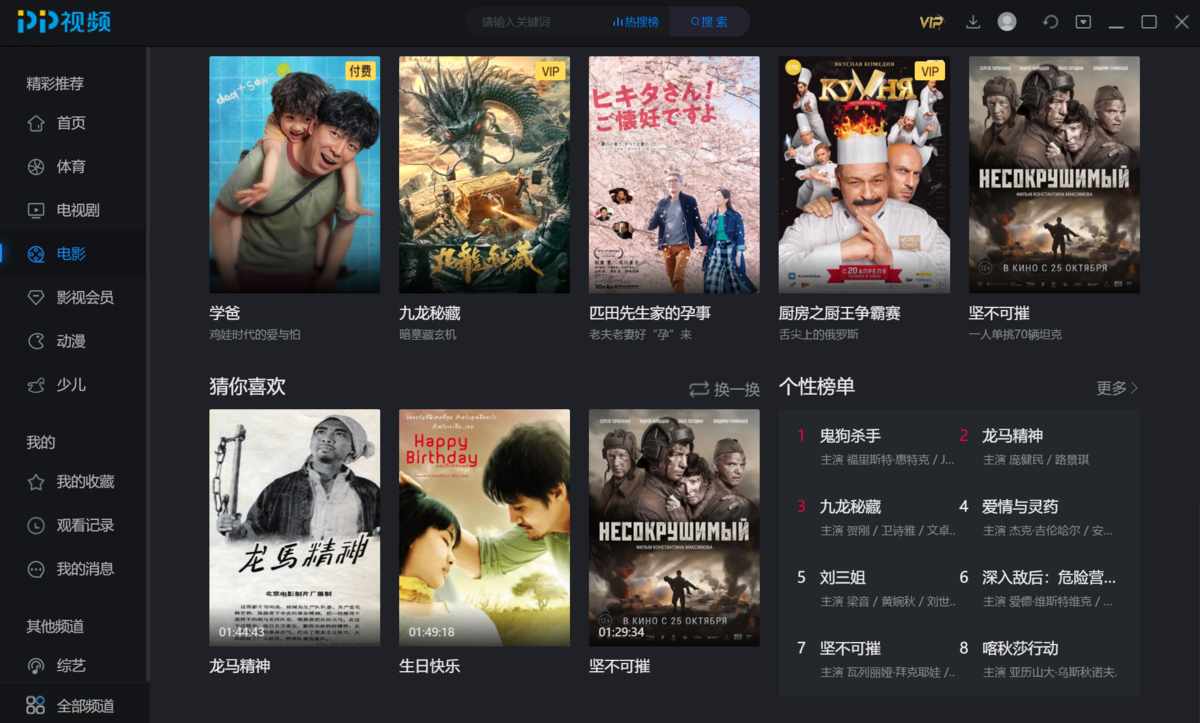This screenshot has width=1200, height=723.
Task: Refresh recommendations with 换一换
Action: pyautogui.click(x=725, y=389)
